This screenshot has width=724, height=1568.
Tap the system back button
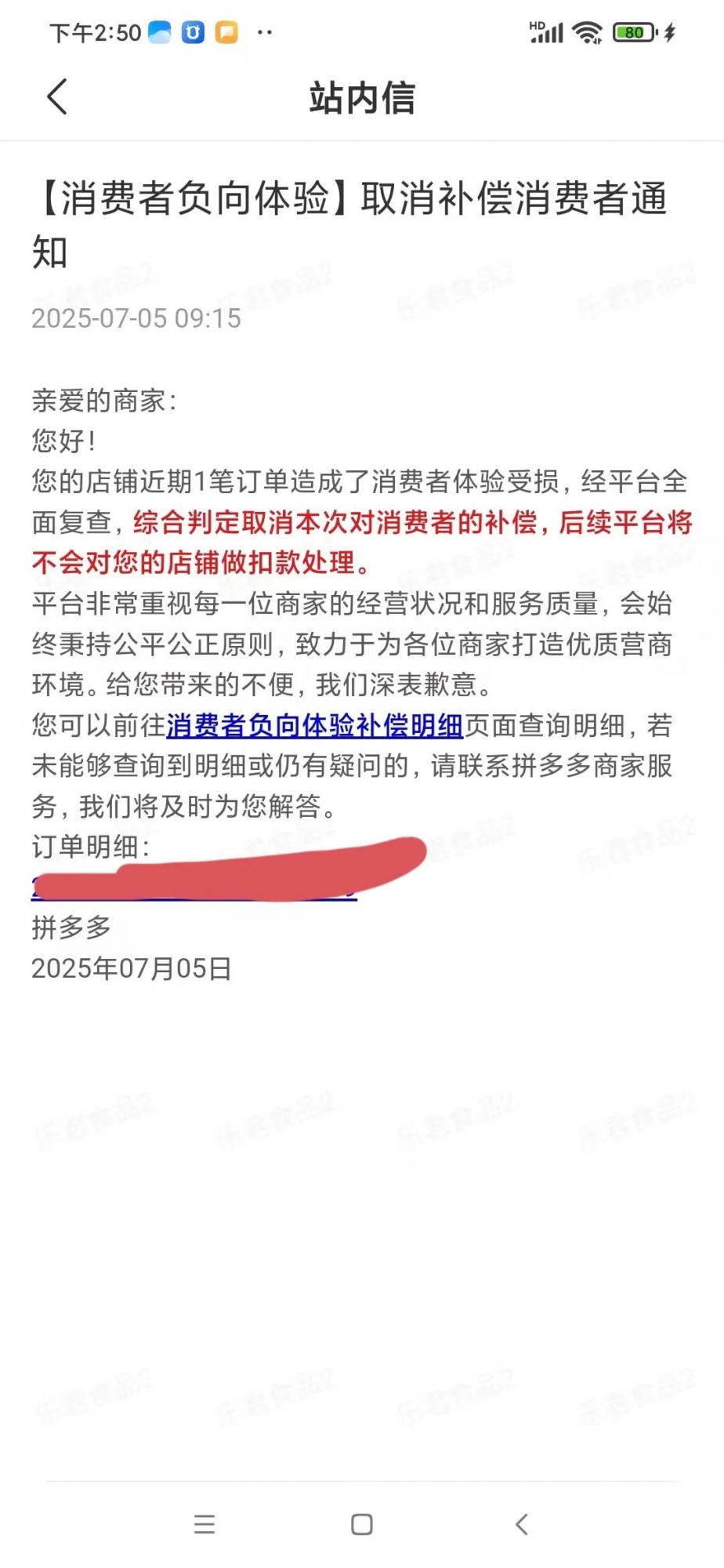click(x=522, y=1524)
